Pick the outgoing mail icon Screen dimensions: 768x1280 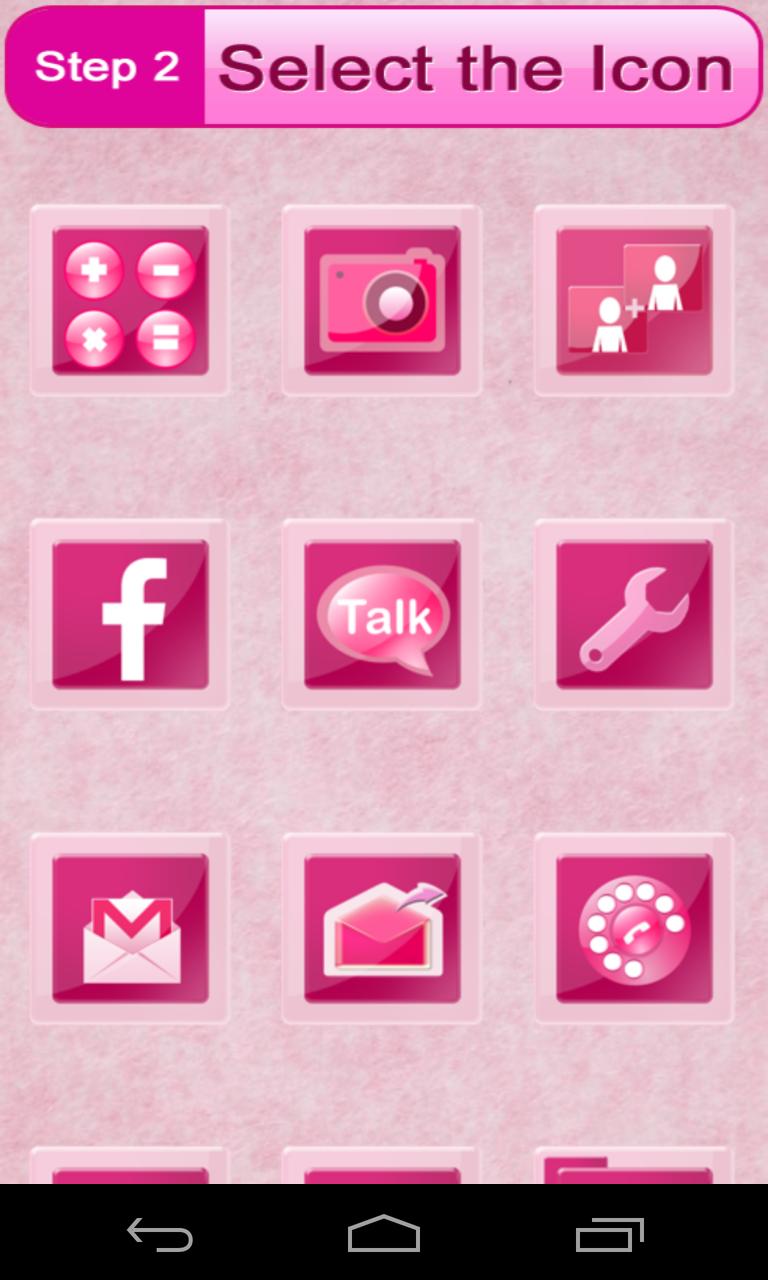(x=381, y=928)
